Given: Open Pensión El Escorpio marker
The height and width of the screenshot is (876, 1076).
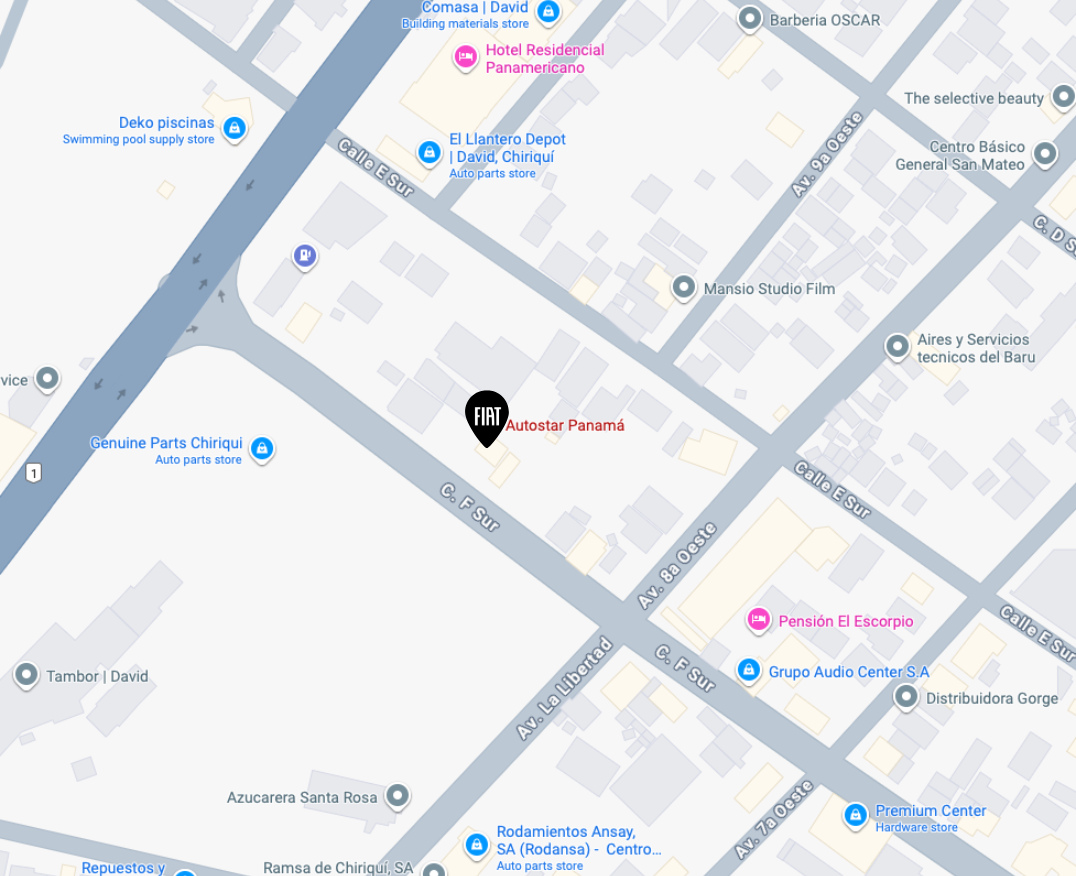Looking at the screenshot, I should click(x=759, y=621).
